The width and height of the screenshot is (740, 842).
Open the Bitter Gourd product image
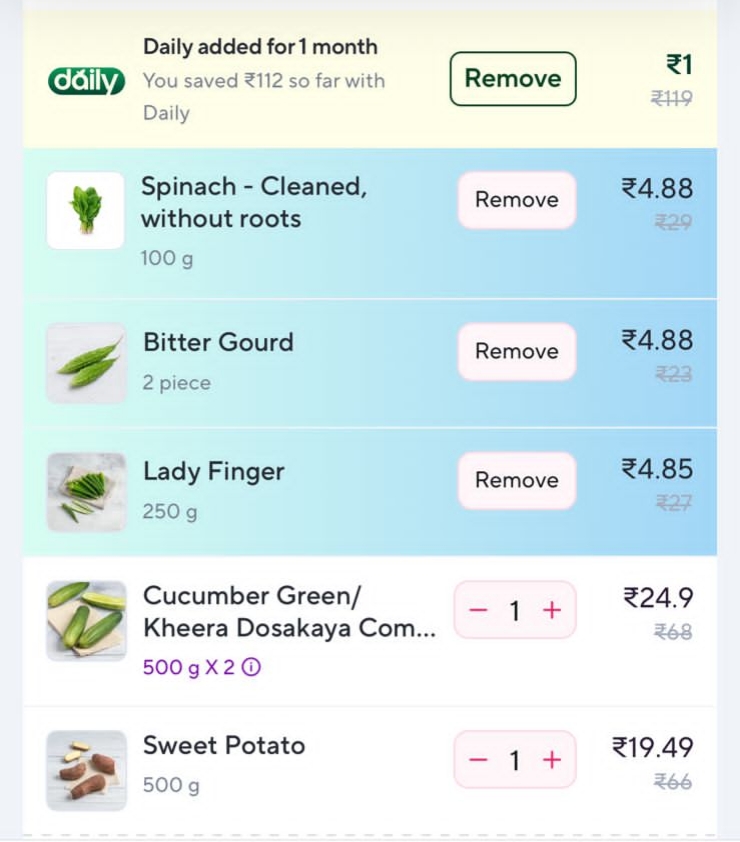tap(86, 363)
